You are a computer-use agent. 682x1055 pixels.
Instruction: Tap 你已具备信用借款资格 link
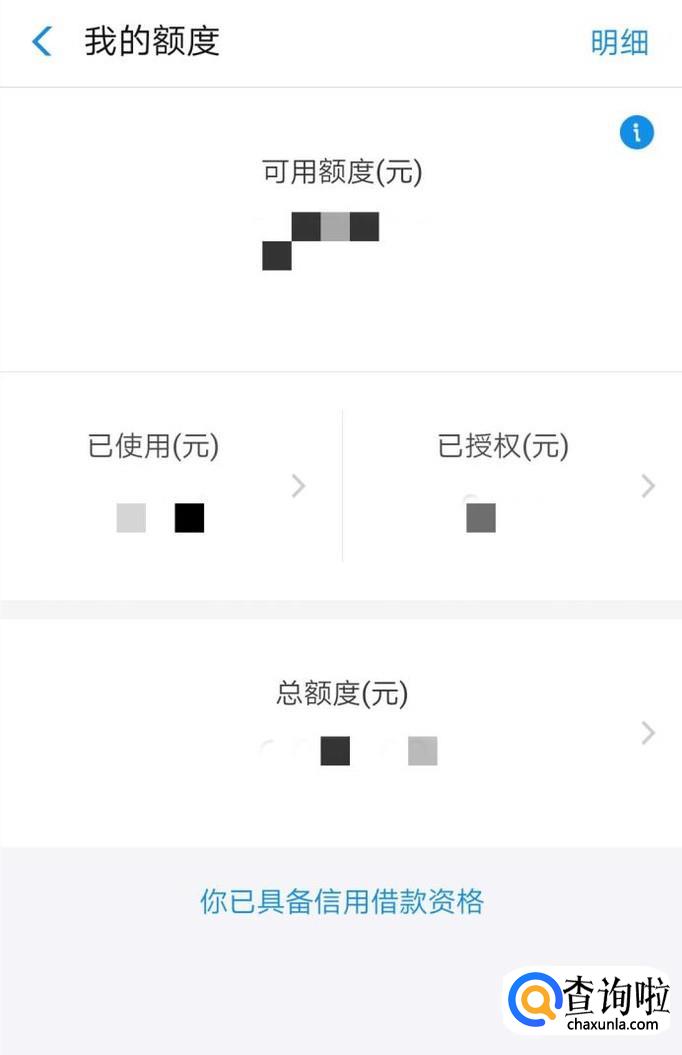tap(341, 901)
